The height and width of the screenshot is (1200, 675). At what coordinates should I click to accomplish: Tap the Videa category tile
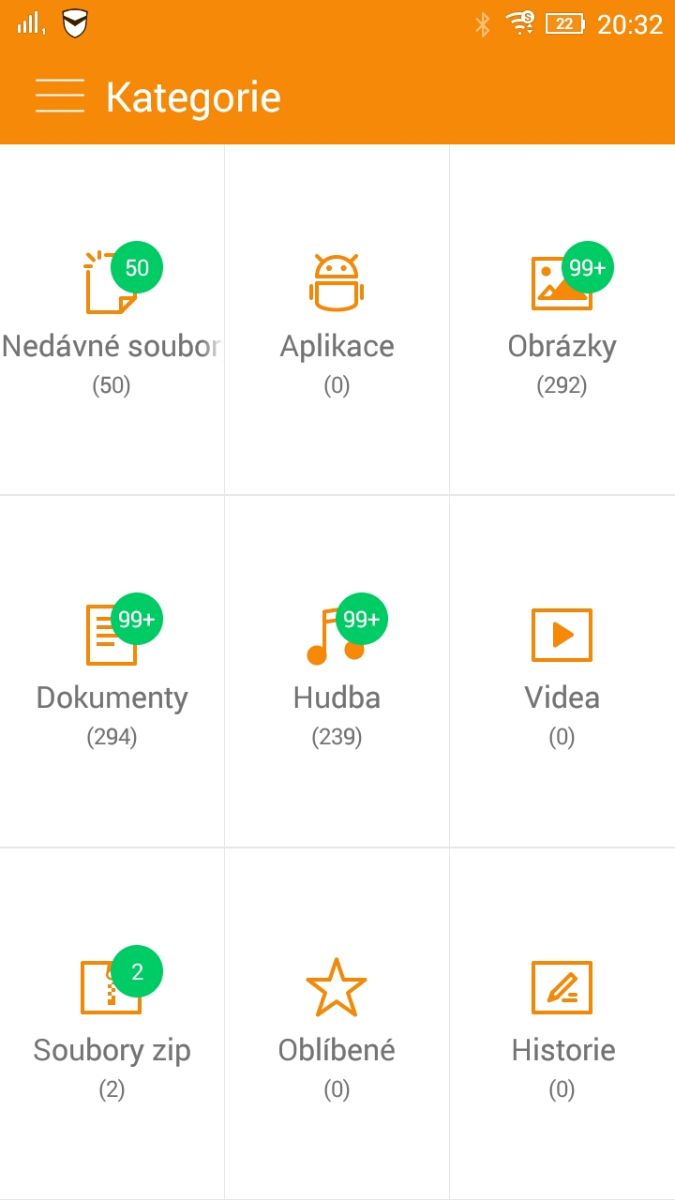(x=562, y=672)
